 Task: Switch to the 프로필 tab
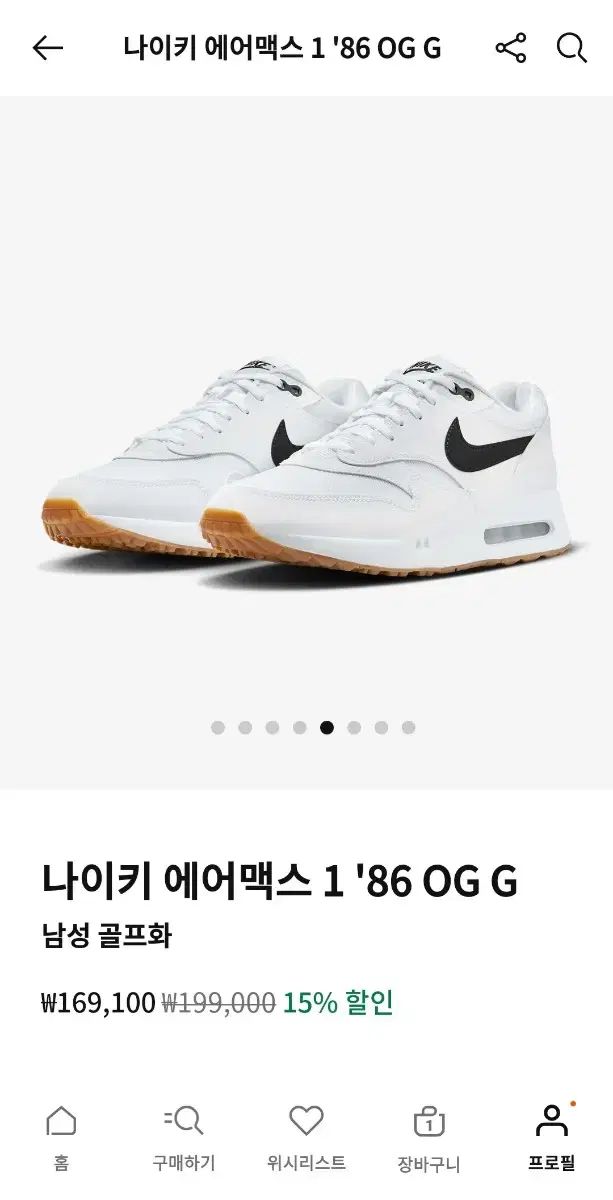tap(551, 1136)
